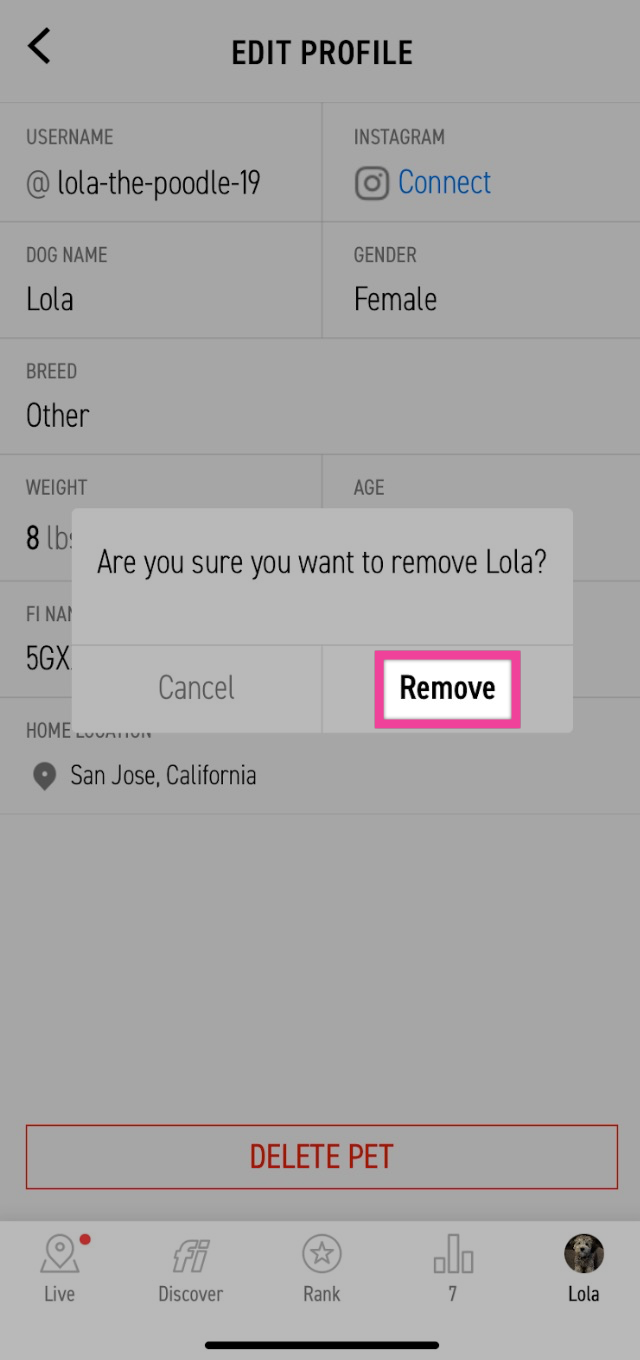Image resolution: width=640 pixels, height=1360 pixels.
Task: Tap the Delete Pet button
Action: click(x=321, y=1157)
